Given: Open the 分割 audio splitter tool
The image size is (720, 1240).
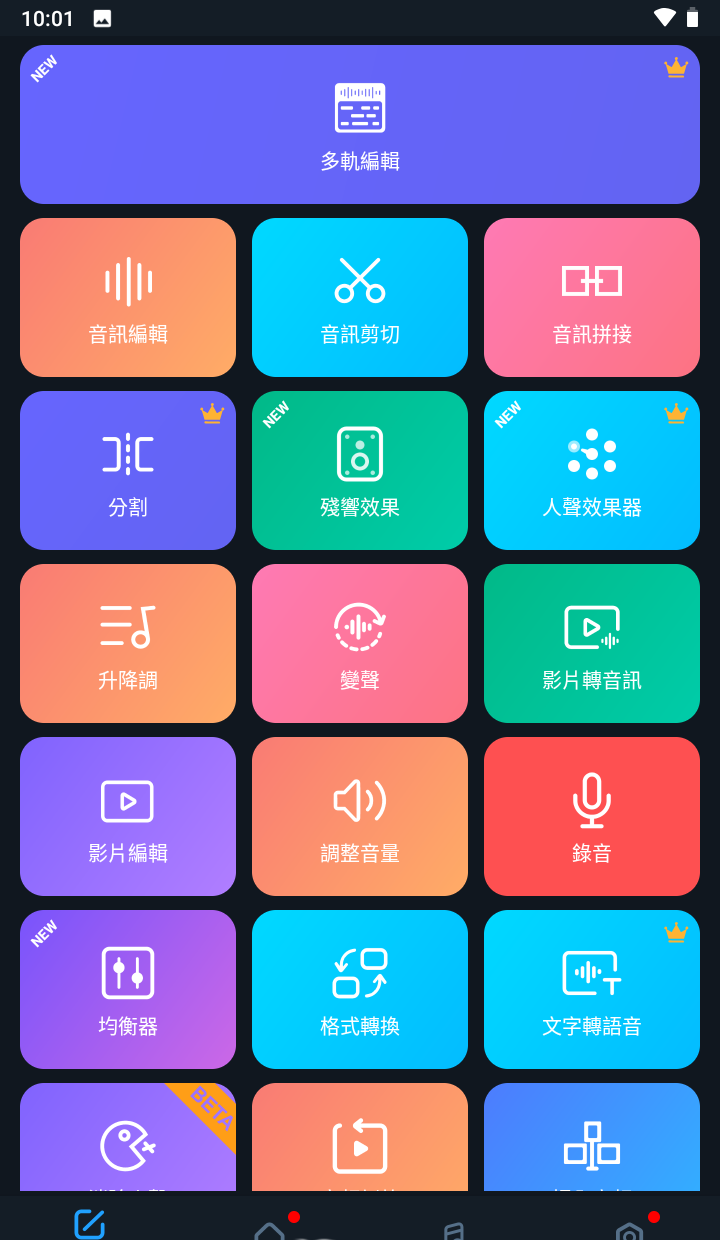Looking at the screenshot, I should (127, 470).
